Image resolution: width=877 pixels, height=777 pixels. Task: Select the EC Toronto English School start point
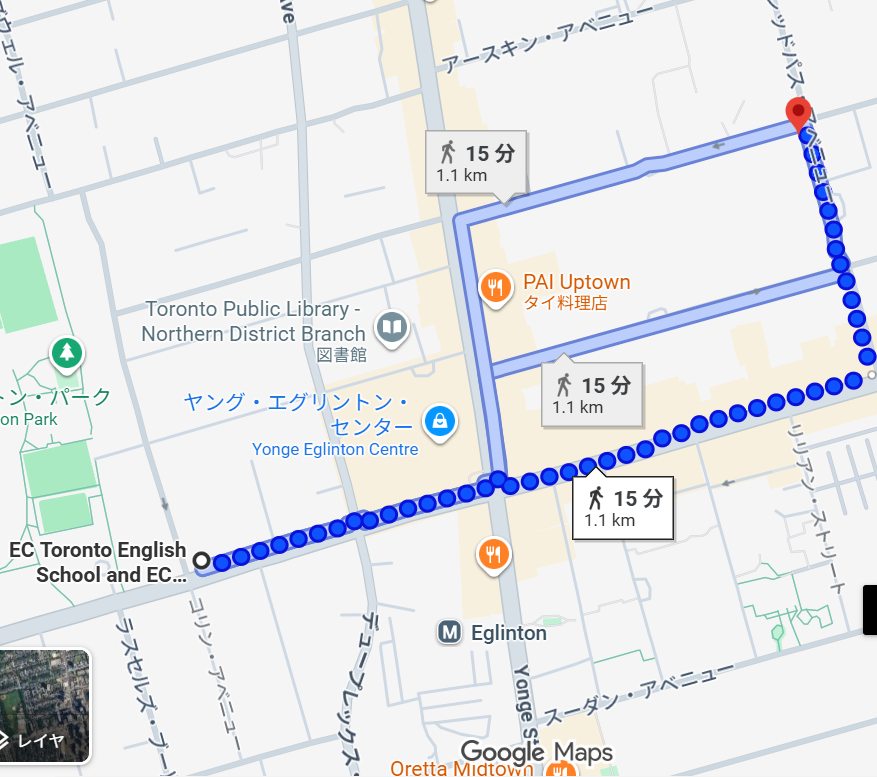click(201, 560)
